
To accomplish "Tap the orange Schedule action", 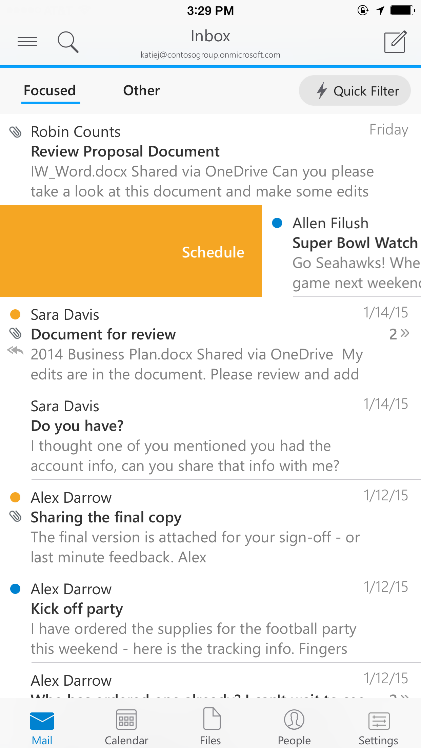I will [131, 251].
